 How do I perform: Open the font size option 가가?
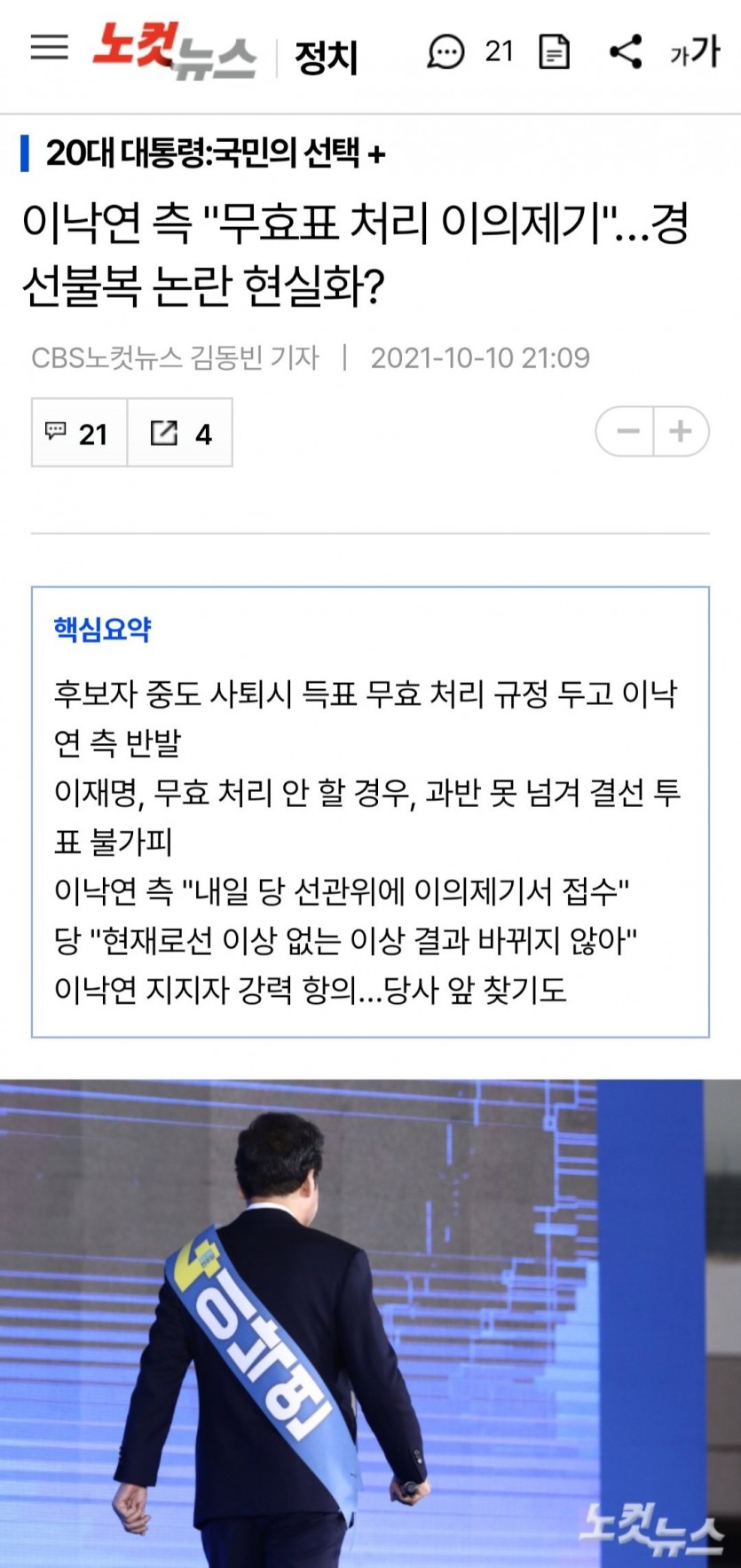(694, 52)
